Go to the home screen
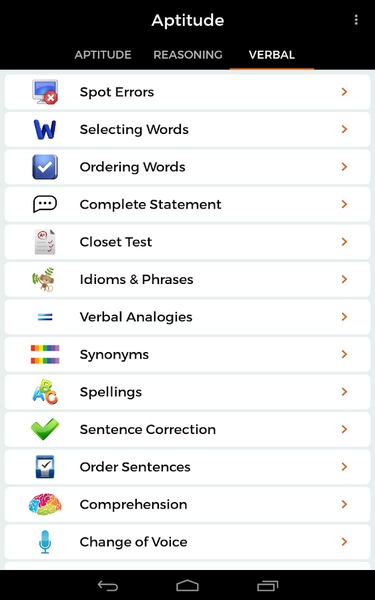375x600 pixels. point(188,585)
